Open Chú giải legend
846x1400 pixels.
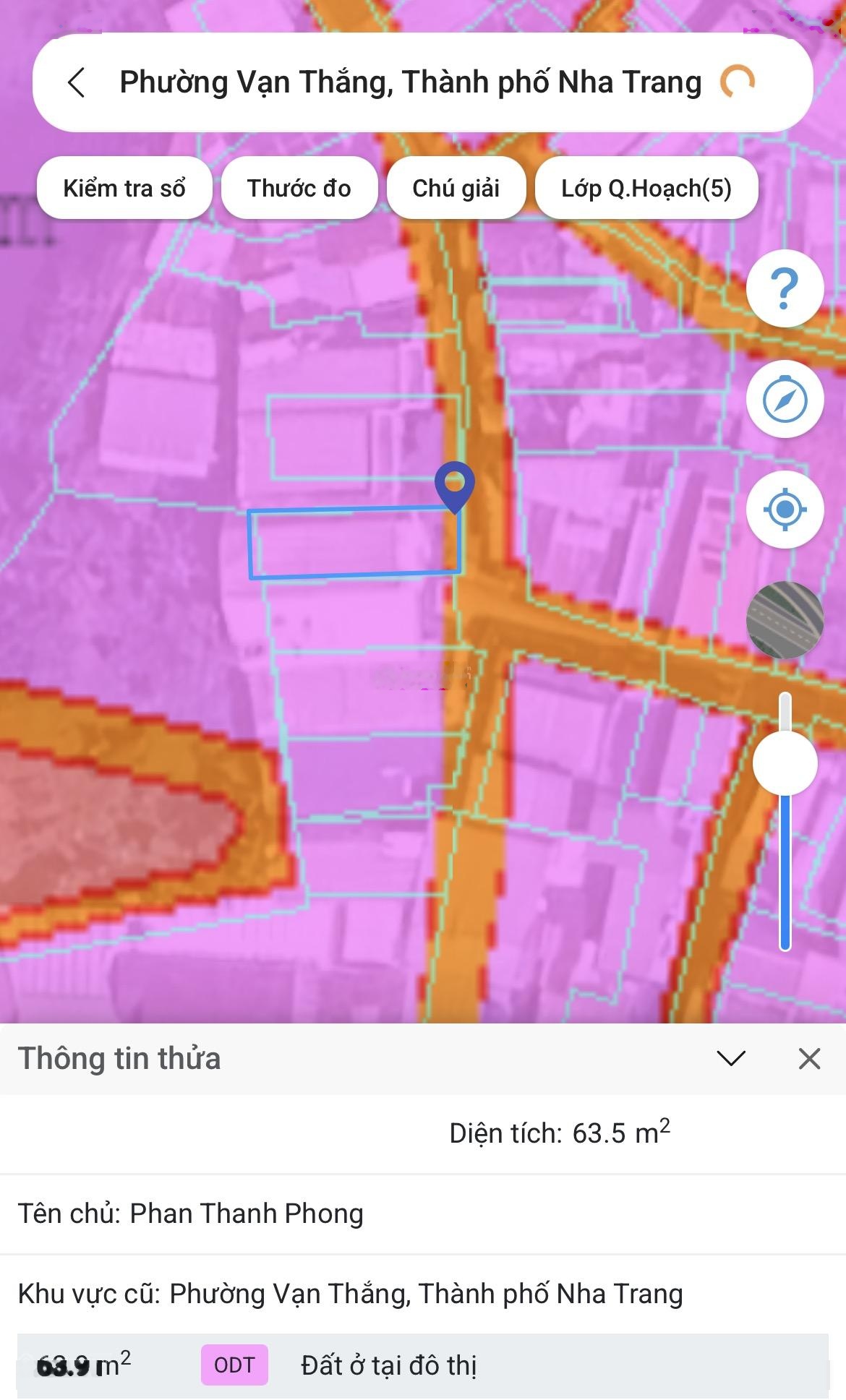(456, 188)
